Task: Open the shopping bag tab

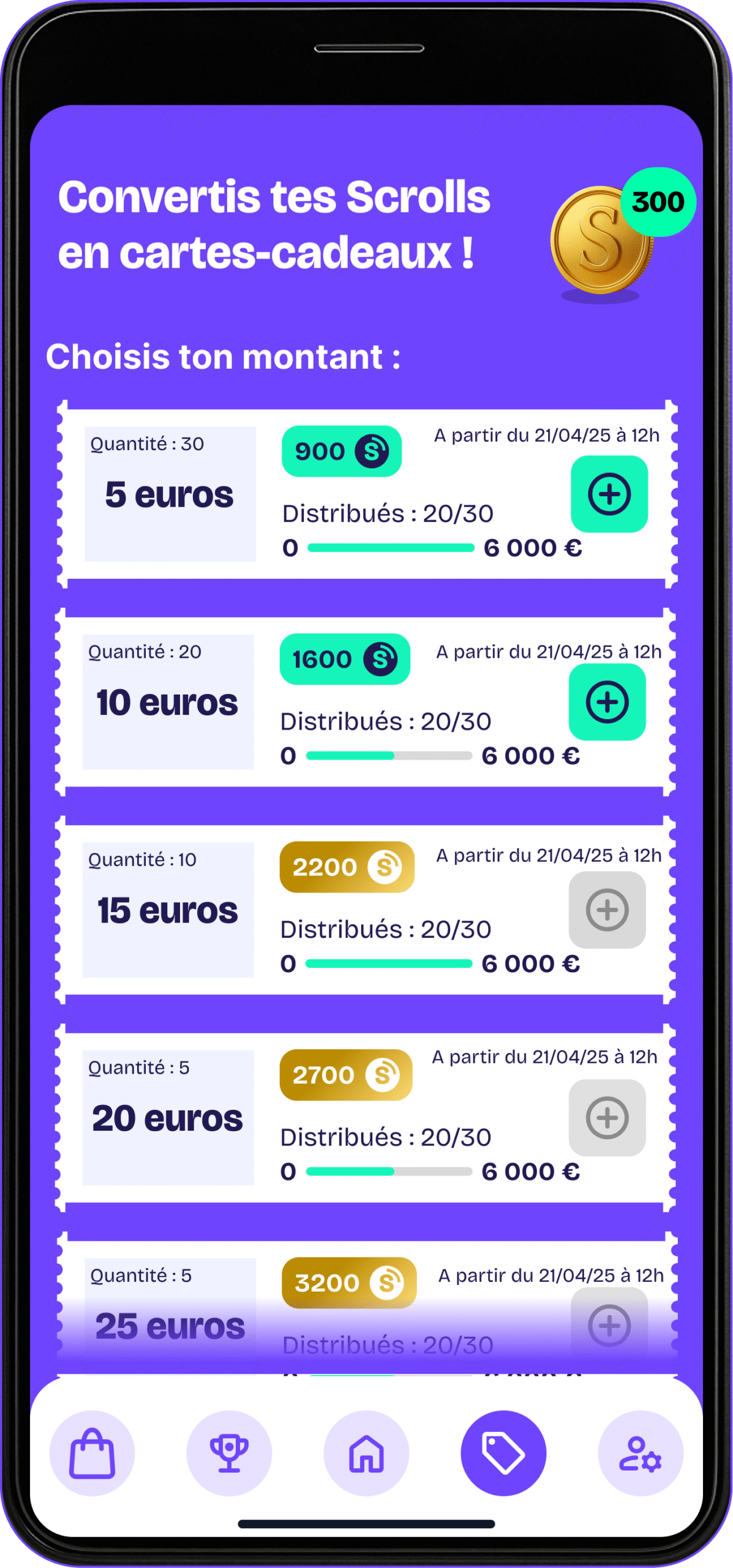Action: [92, 1453]
